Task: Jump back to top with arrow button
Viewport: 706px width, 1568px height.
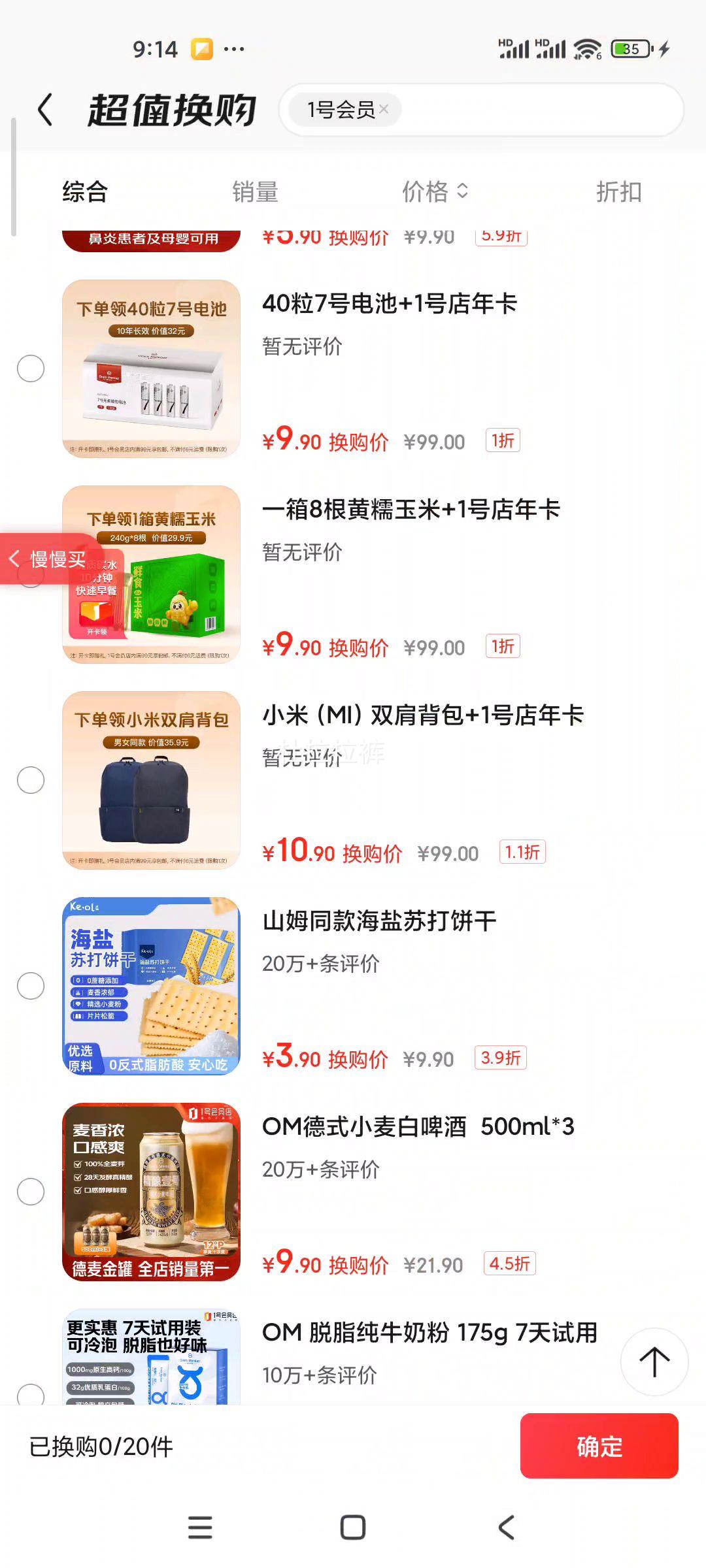Action: click(654, 1362)
